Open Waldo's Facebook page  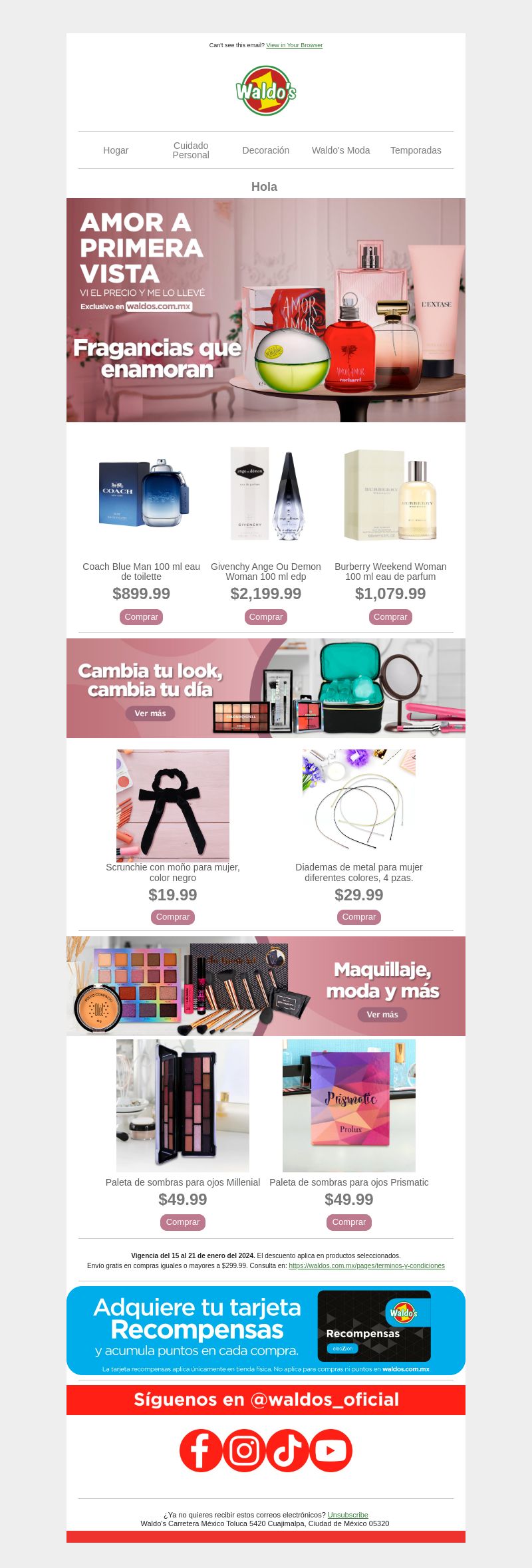201,1450
